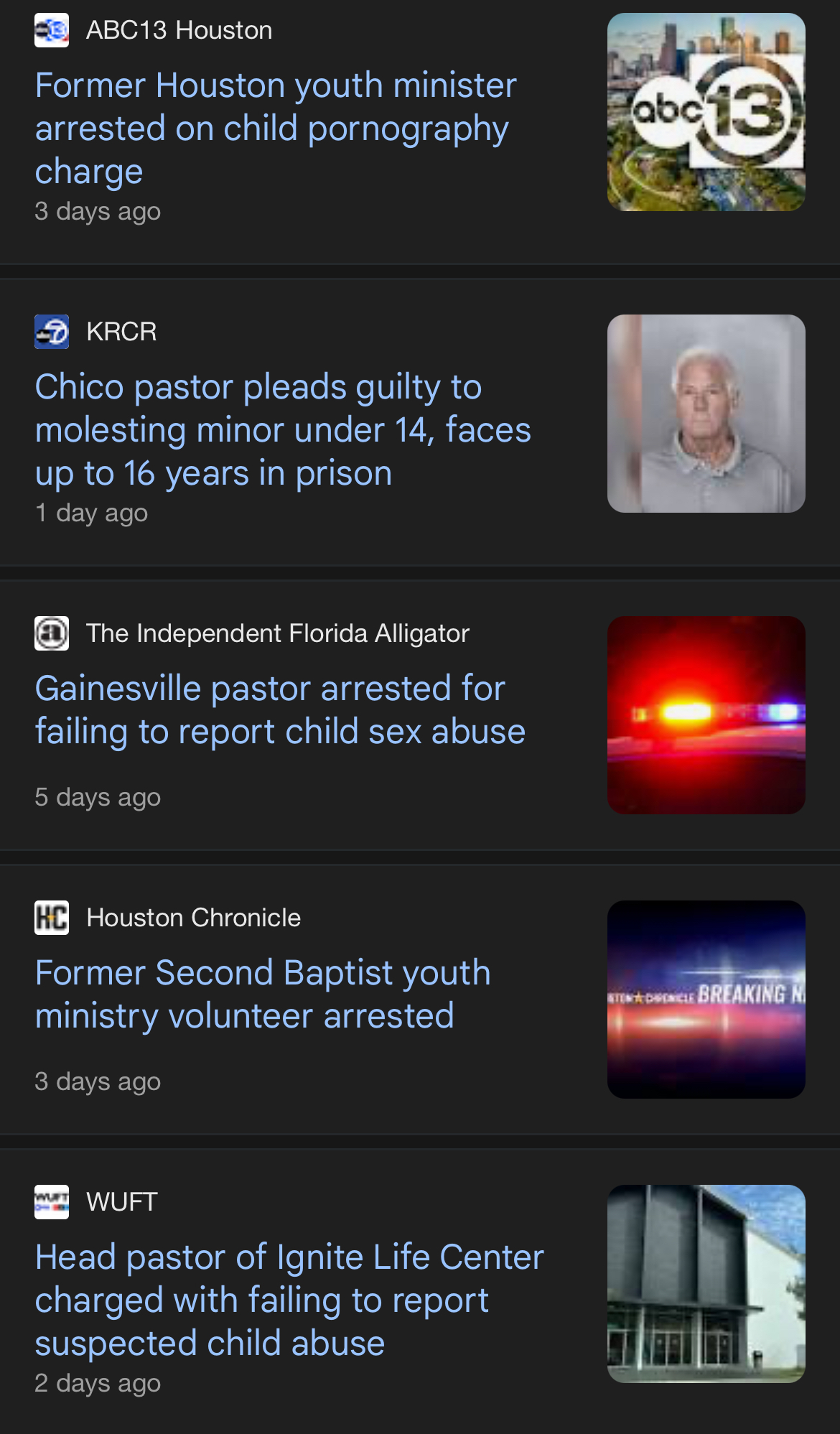Open the Gainesville pastor arrested headline

pos(280,709)
